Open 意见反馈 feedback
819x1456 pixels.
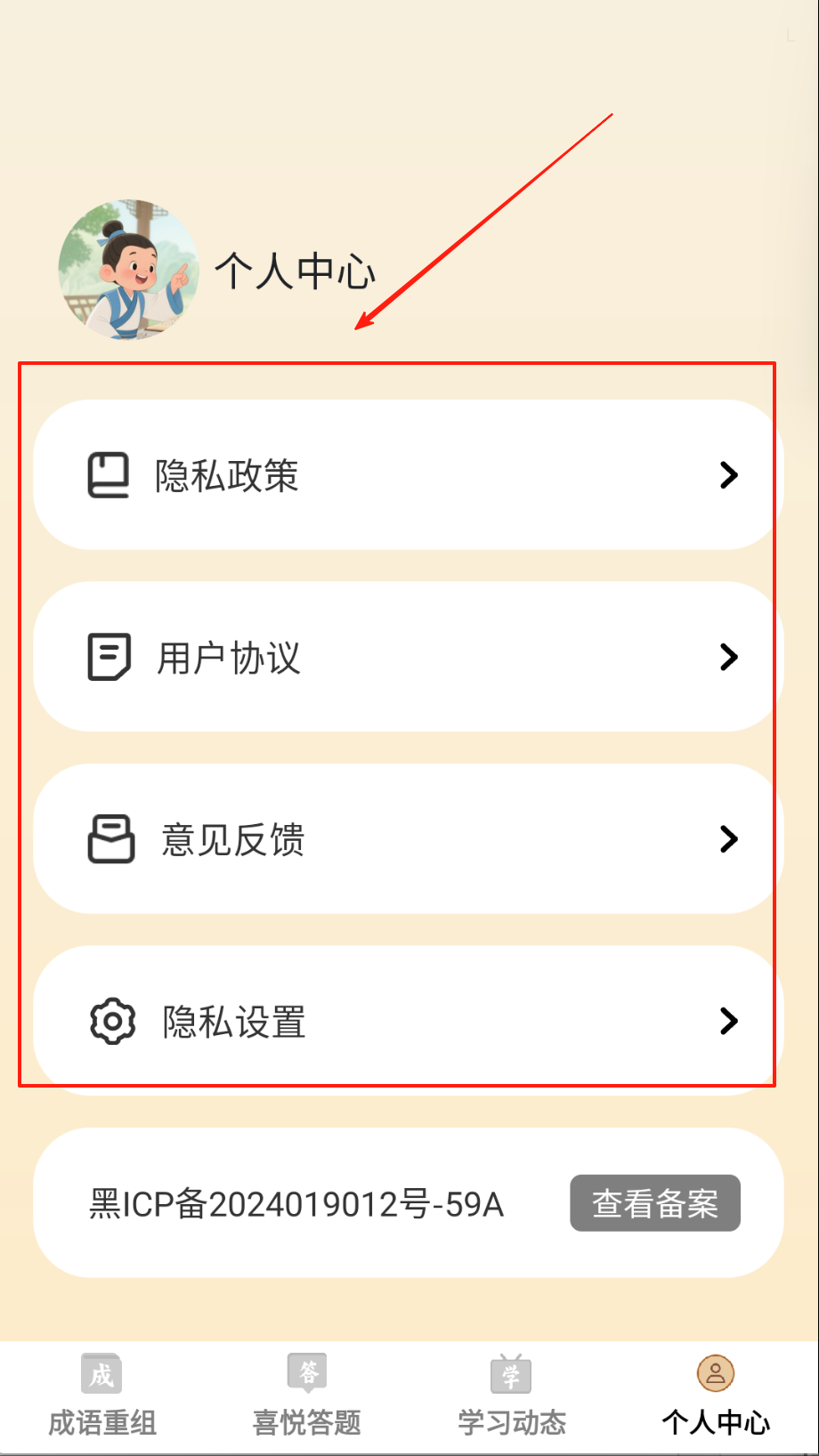(408, 839)
